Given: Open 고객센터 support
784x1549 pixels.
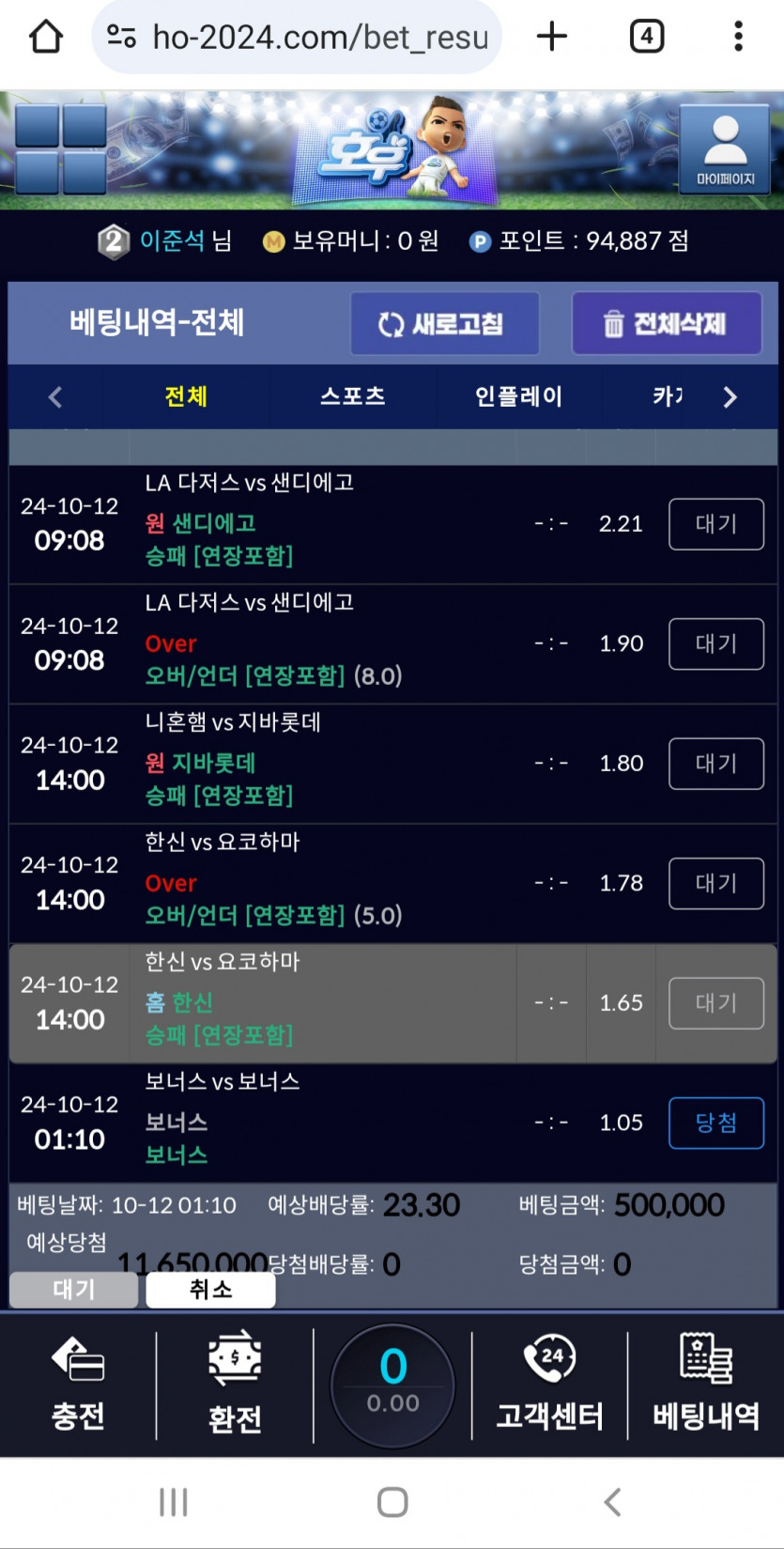Looking at the screenshot, I should pos(549,1385).
